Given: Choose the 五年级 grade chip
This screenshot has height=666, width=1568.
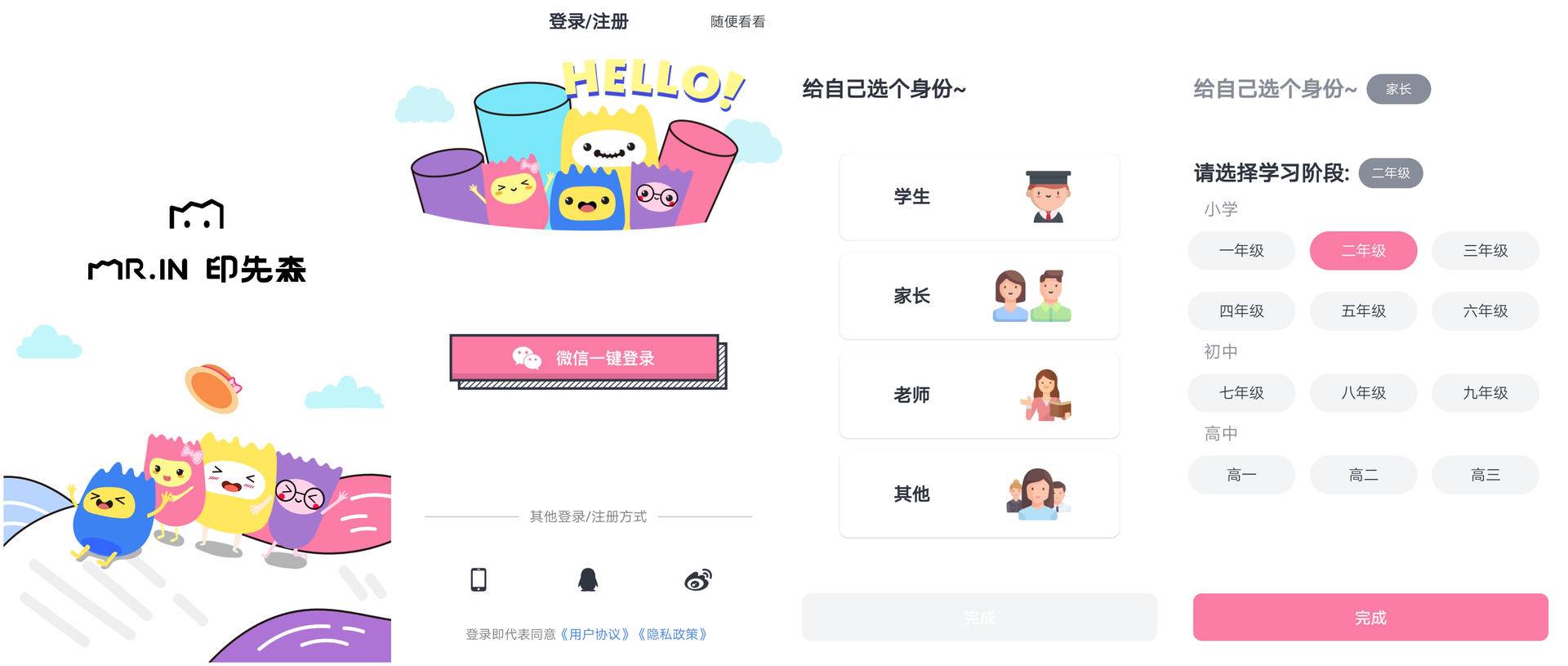Looking at the screenshot, I should [x=1364, y=311].
